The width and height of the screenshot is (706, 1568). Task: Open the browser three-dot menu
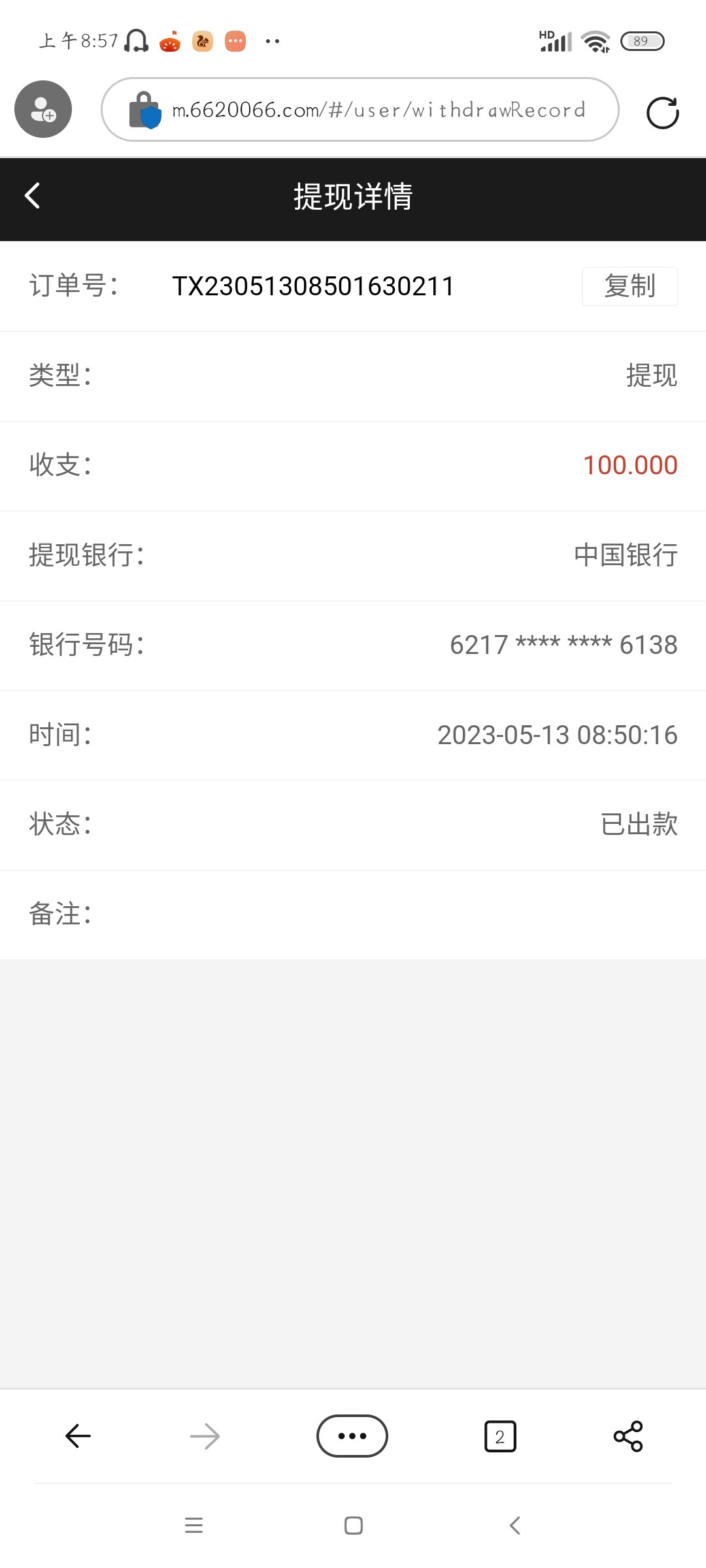click(352, 1436)
